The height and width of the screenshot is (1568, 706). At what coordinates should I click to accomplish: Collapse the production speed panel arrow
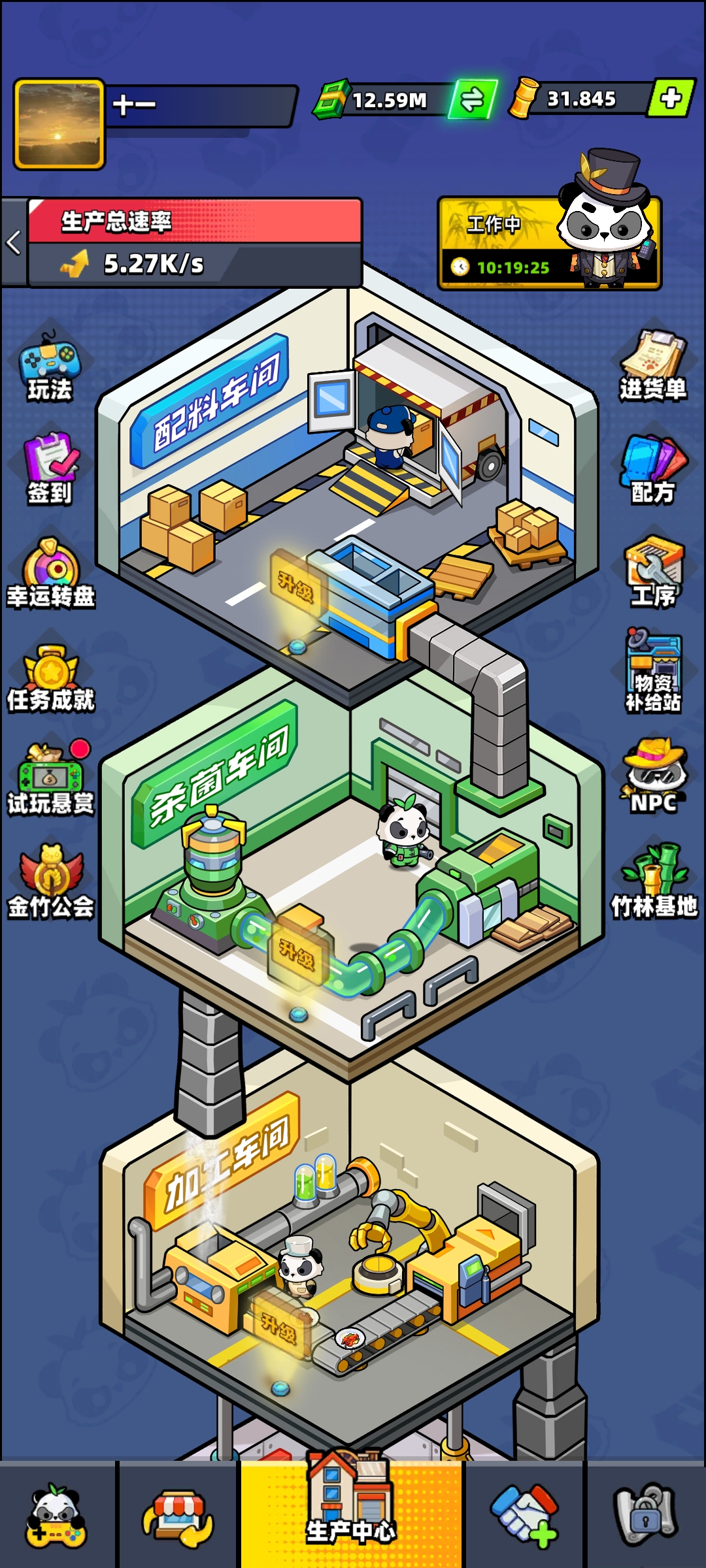[x=14, y=243]
